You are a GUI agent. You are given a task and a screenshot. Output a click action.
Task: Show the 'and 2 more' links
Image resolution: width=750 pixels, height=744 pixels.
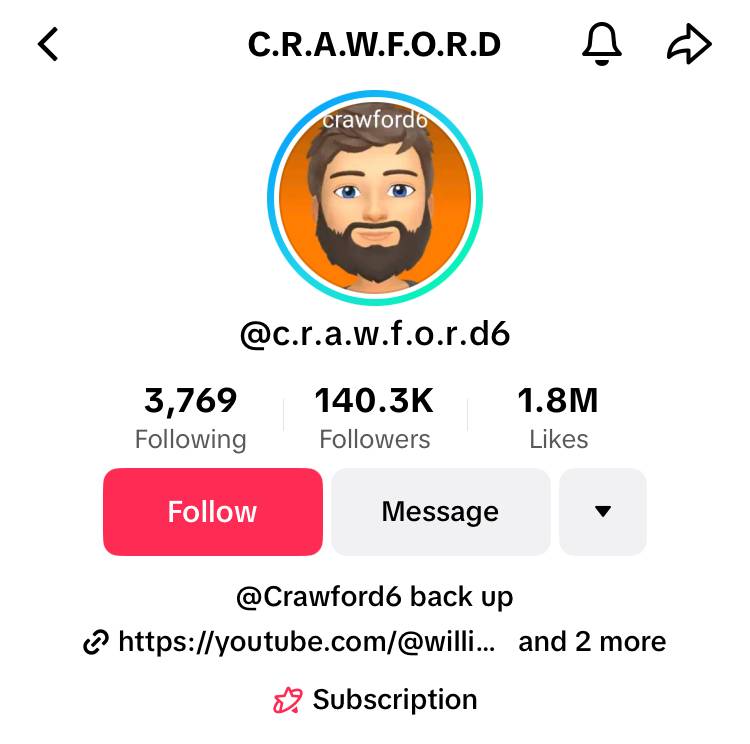pyautogui.click(x=592, y=642)
